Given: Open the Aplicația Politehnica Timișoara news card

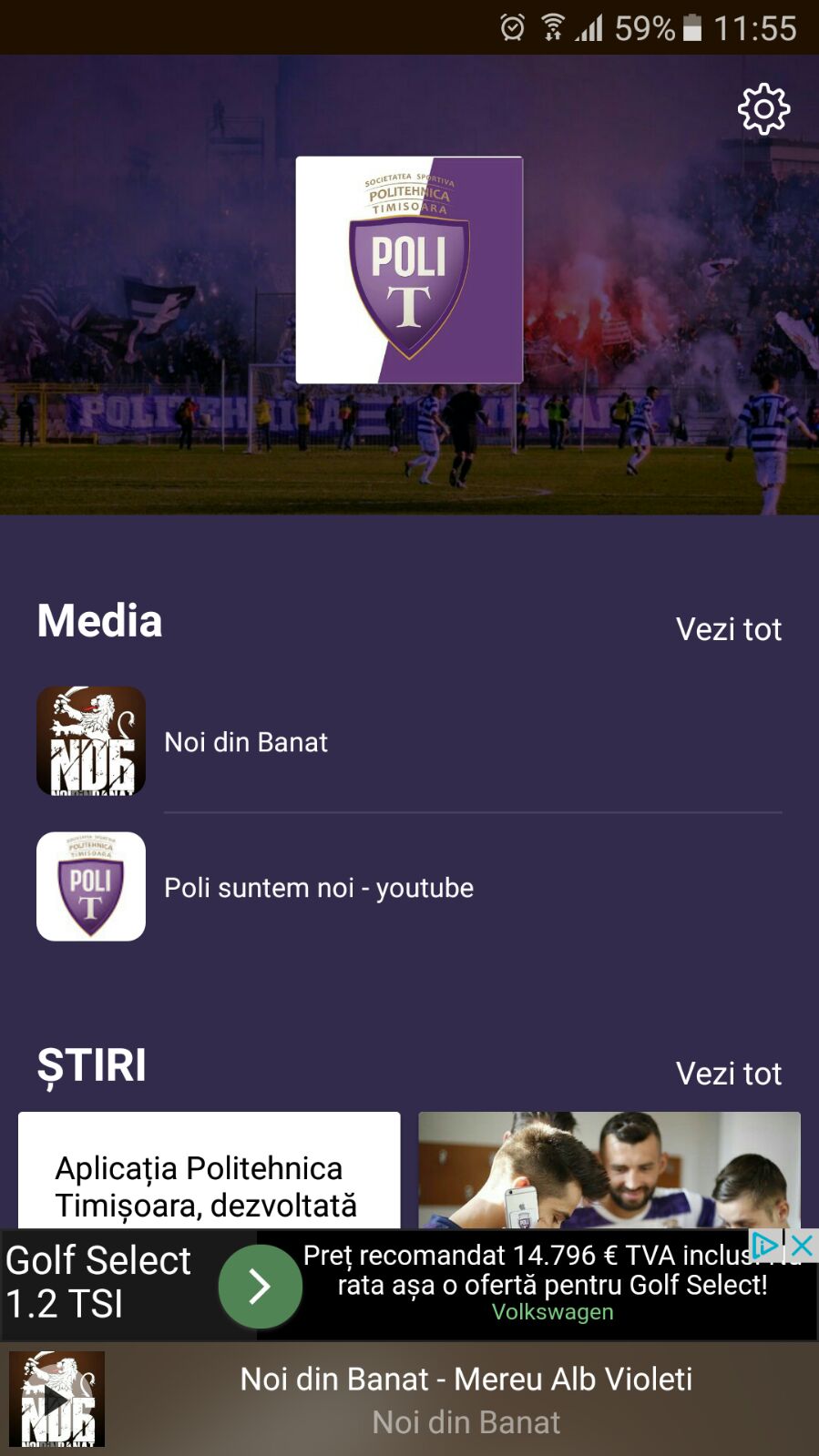Looking at the screenshot, I should coord(209,1173).
